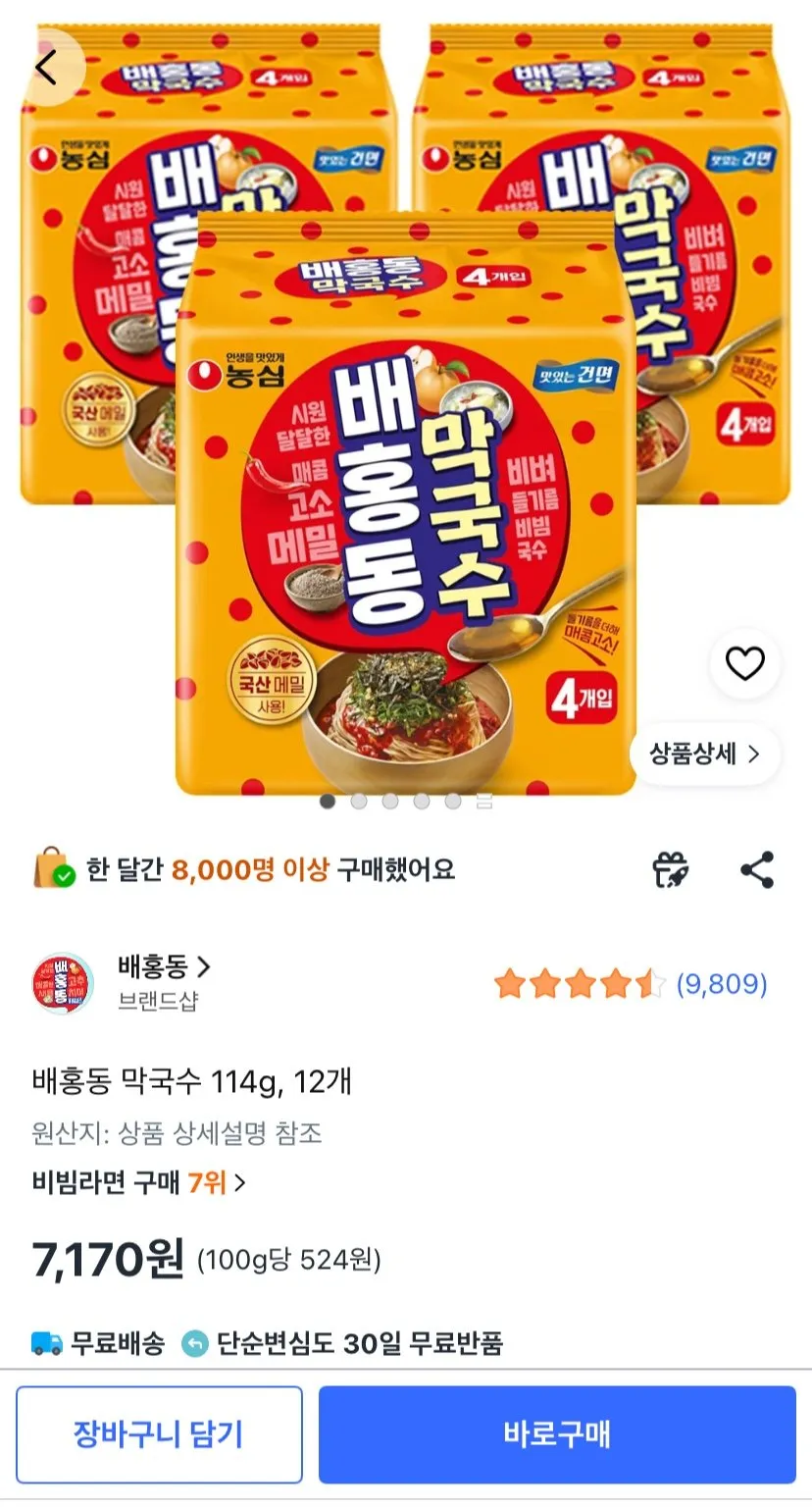Add product to wishlist with heart icon
The width and height of the screenshot is (812, 1507).
744,664
